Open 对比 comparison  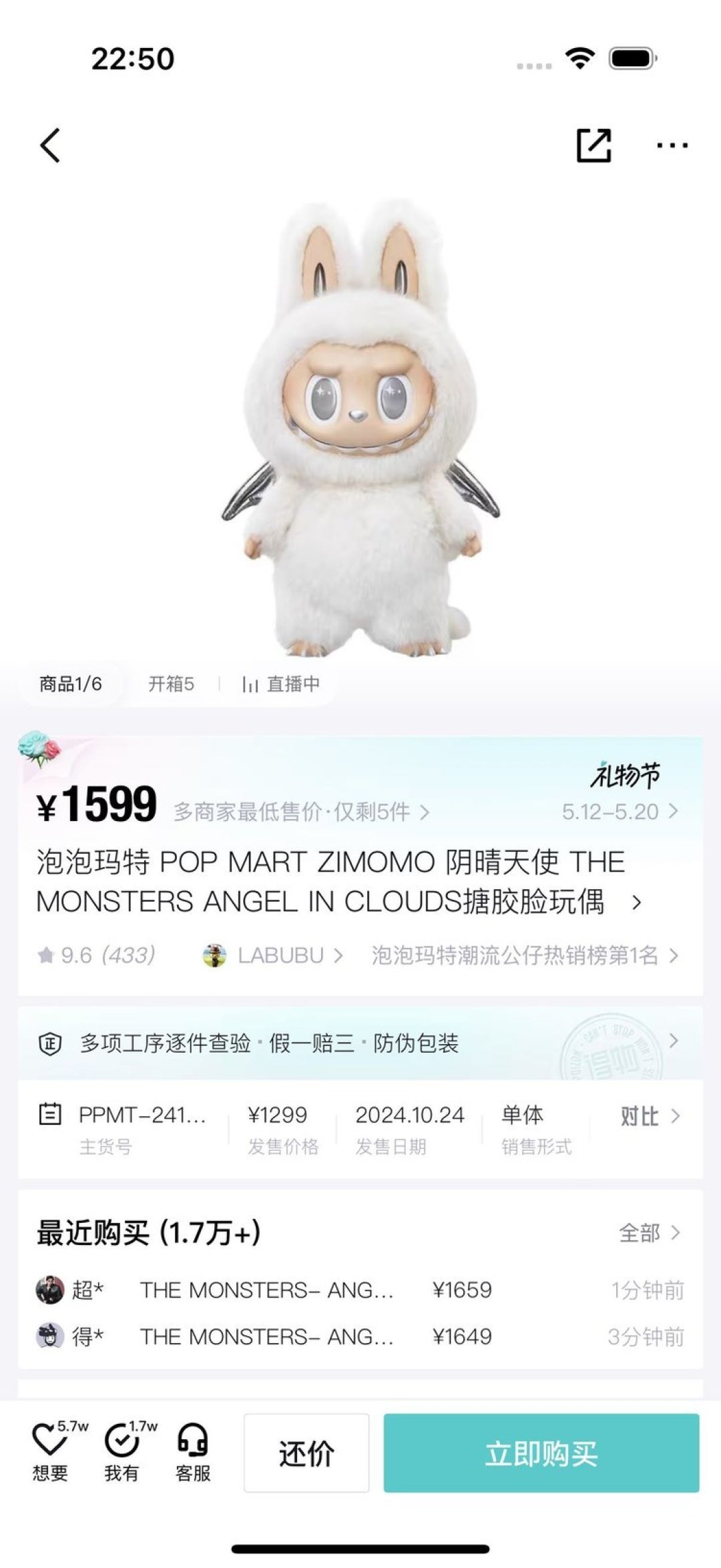(x=649, y=1115)
